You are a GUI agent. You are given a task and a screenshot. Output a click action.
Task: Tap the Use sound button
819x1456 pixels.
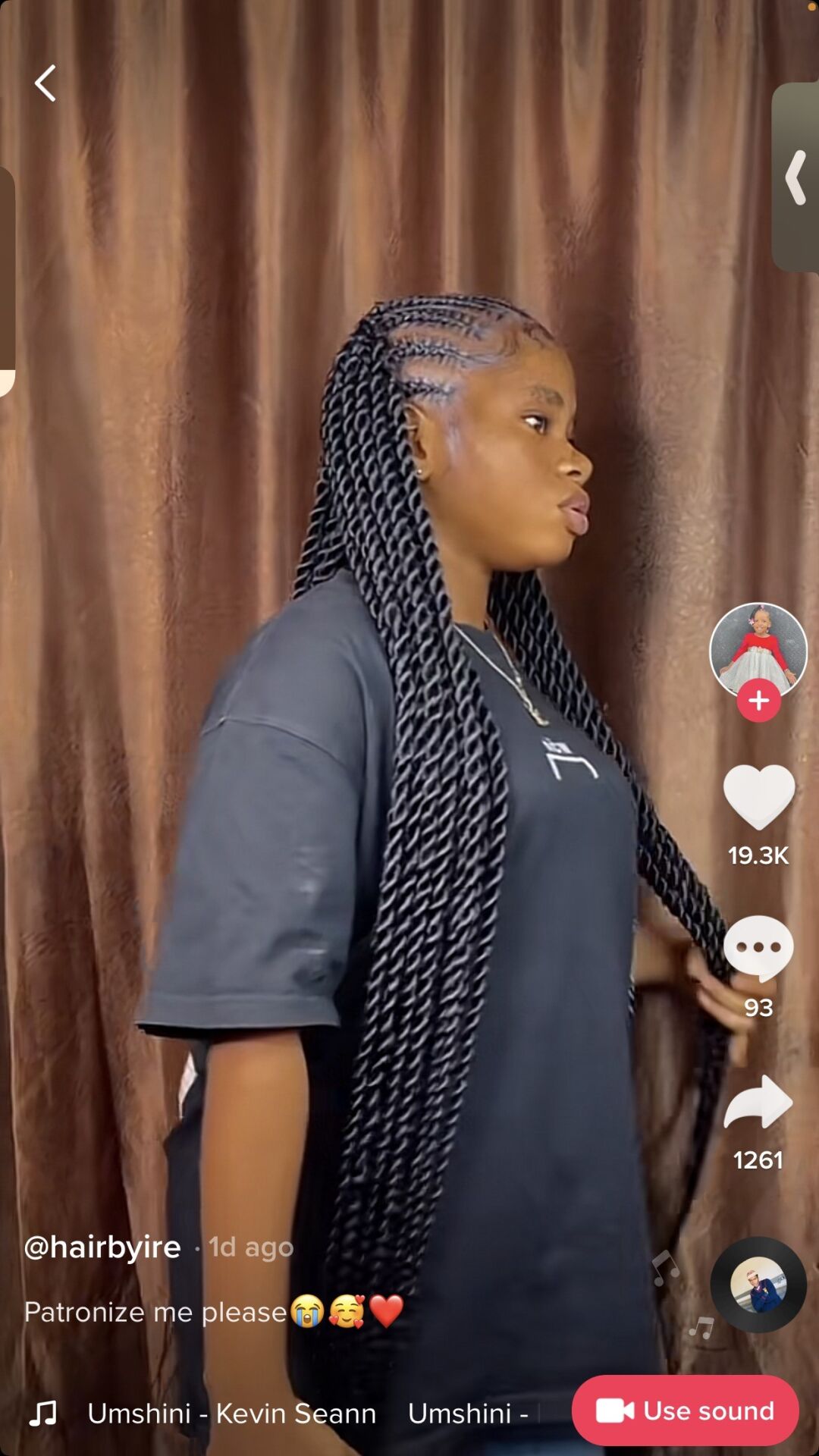[686, 1410]
